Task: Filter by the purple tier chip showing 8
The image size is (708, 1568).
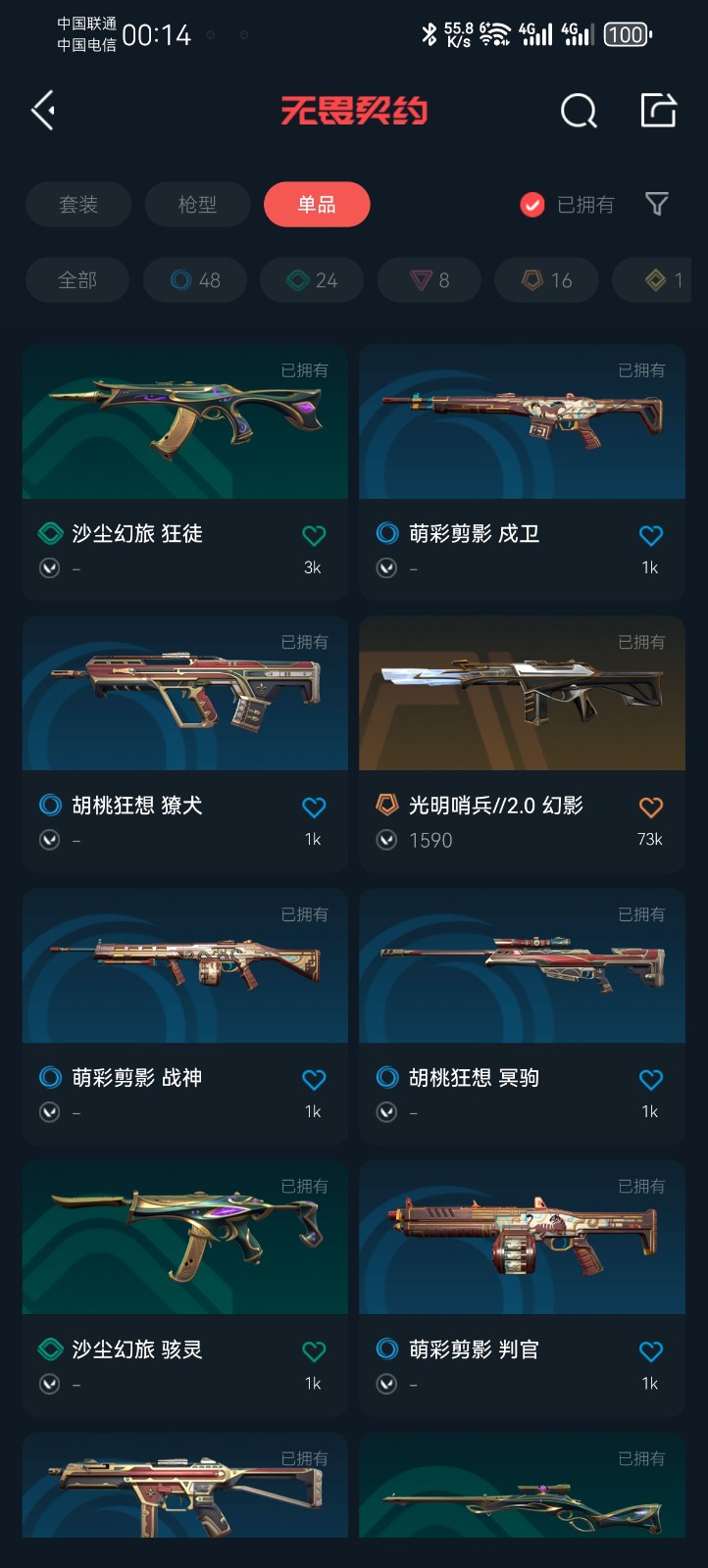Action: 430,280
